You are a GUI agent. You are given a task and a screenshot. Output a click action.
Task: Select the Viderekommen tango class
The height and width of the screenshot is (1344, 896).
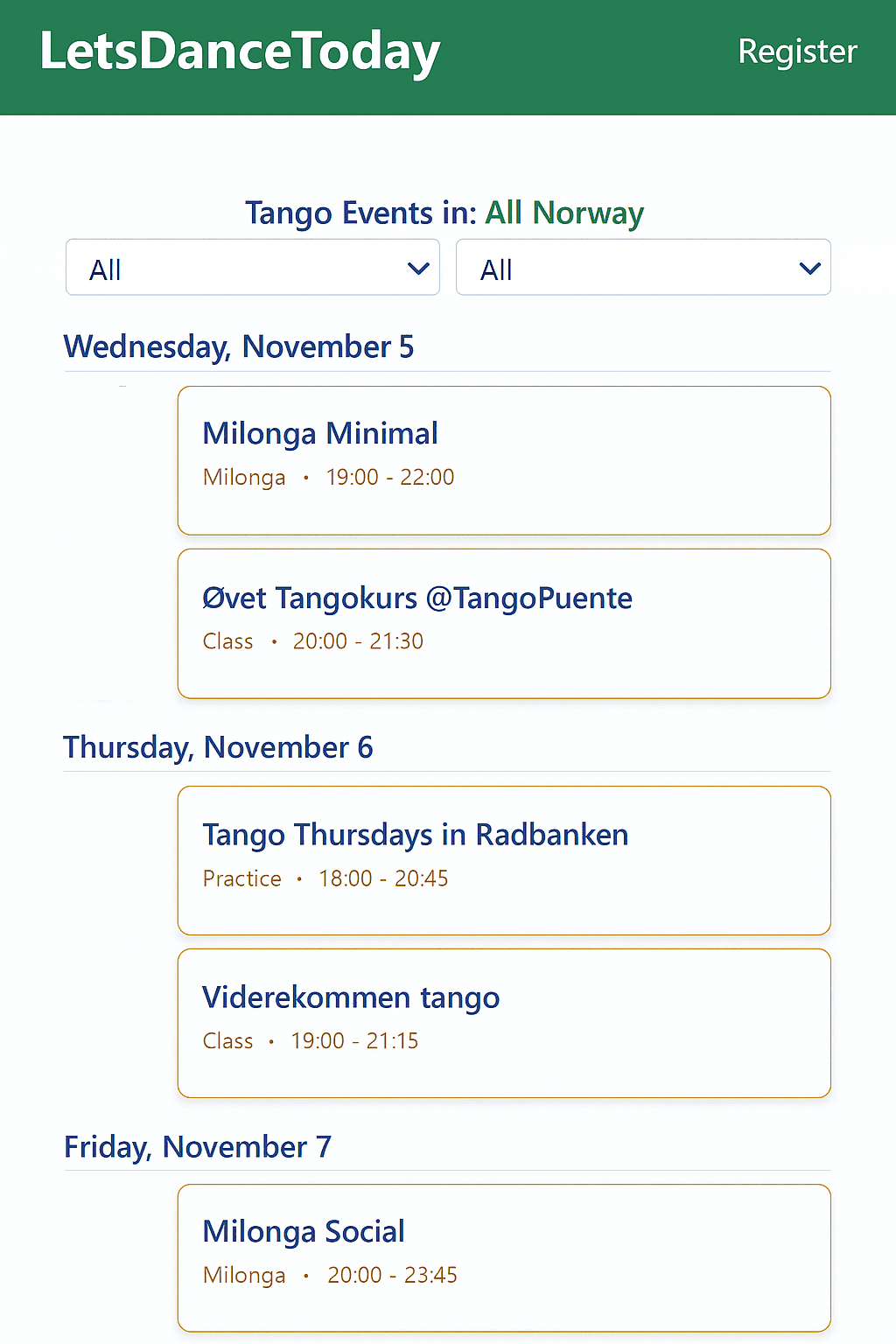tap(503, 1023)
